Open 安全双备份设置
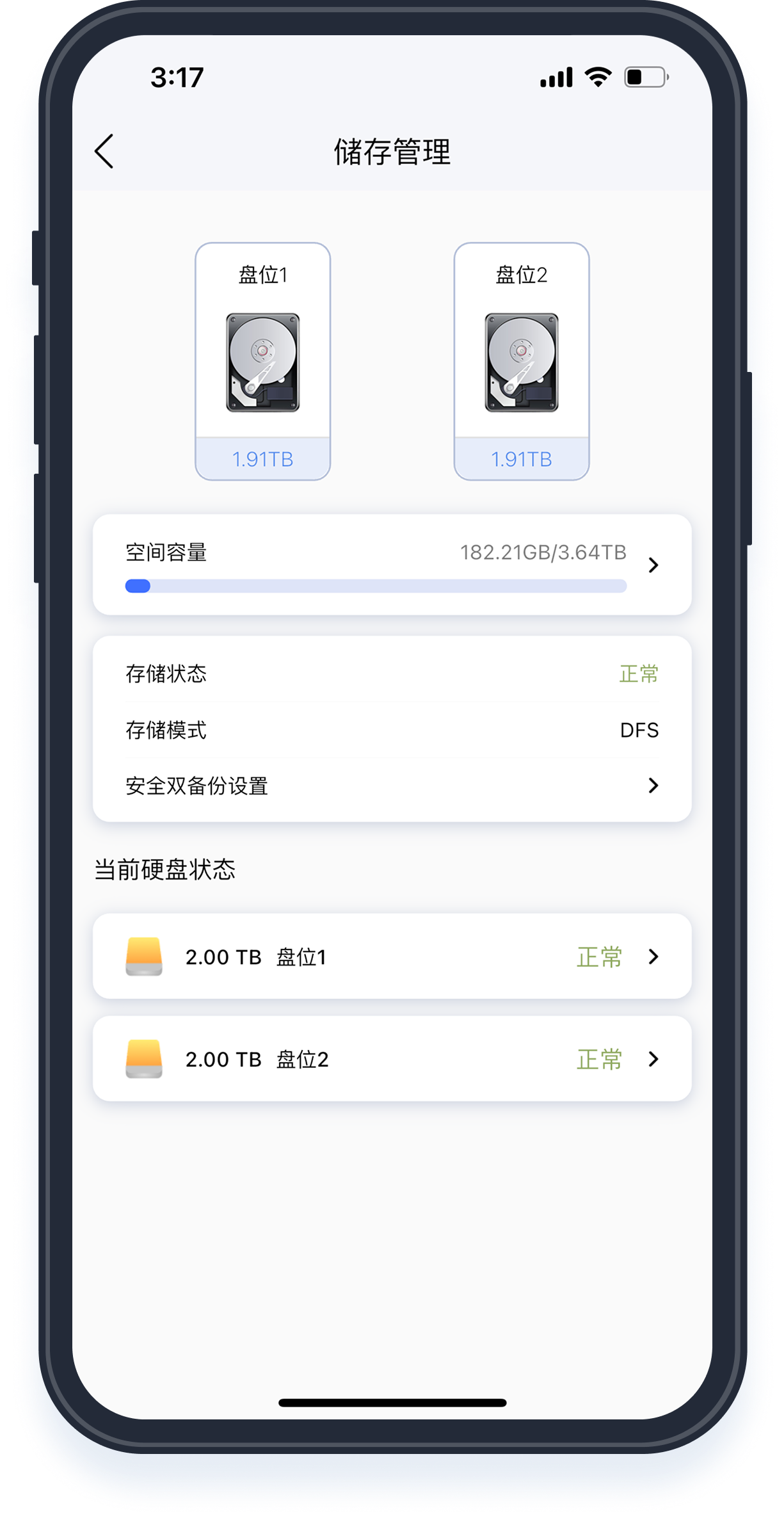Image resolution: width=784 pixels, height=1518 pixels. point(392,786)
